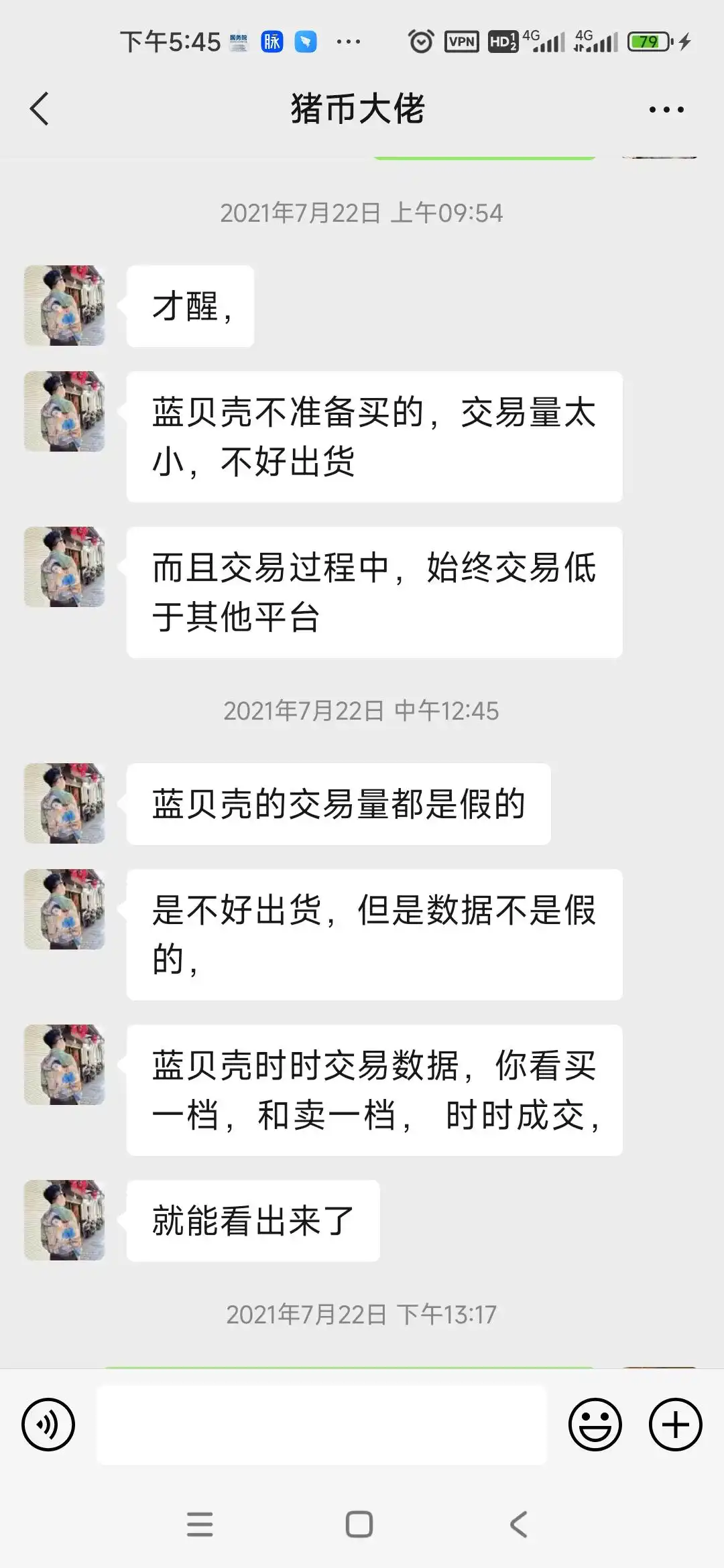The width and height of the screenshot is (724, 1568).
Task: Tap the sender's avatar beside 才醒
Action: (x=64, y=306)
